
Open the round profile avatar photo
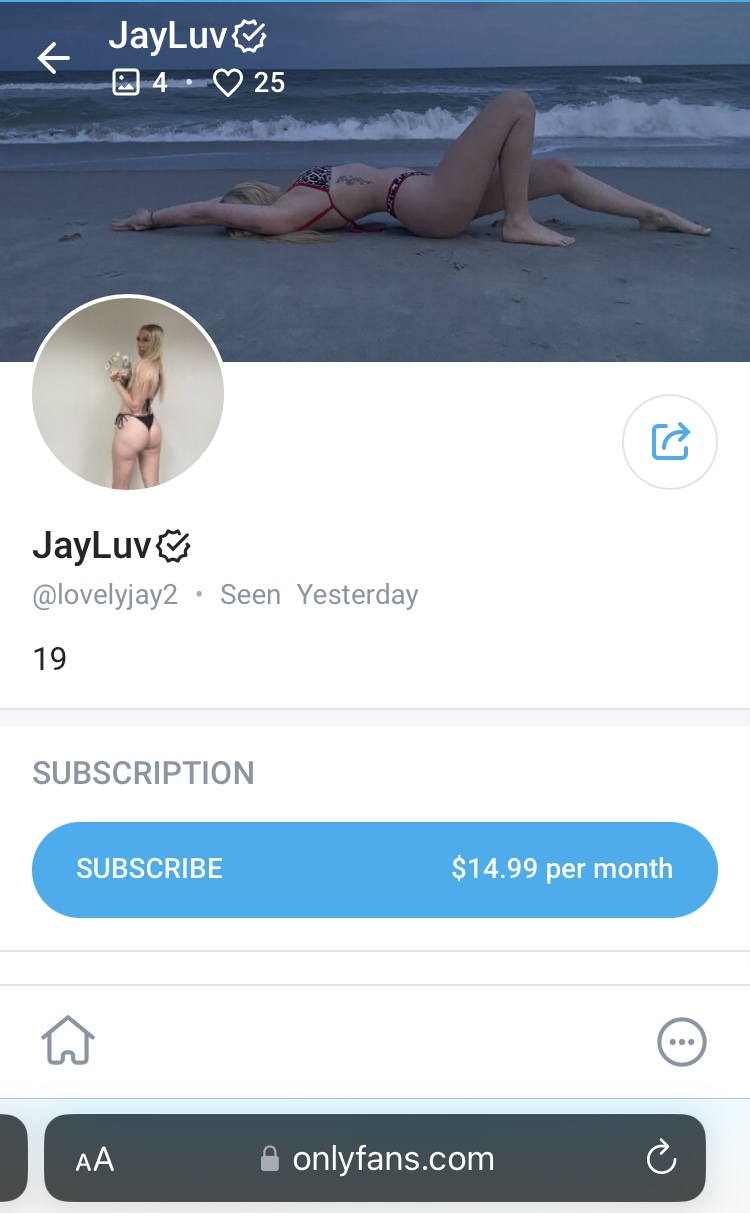click(x=128, y=394)
